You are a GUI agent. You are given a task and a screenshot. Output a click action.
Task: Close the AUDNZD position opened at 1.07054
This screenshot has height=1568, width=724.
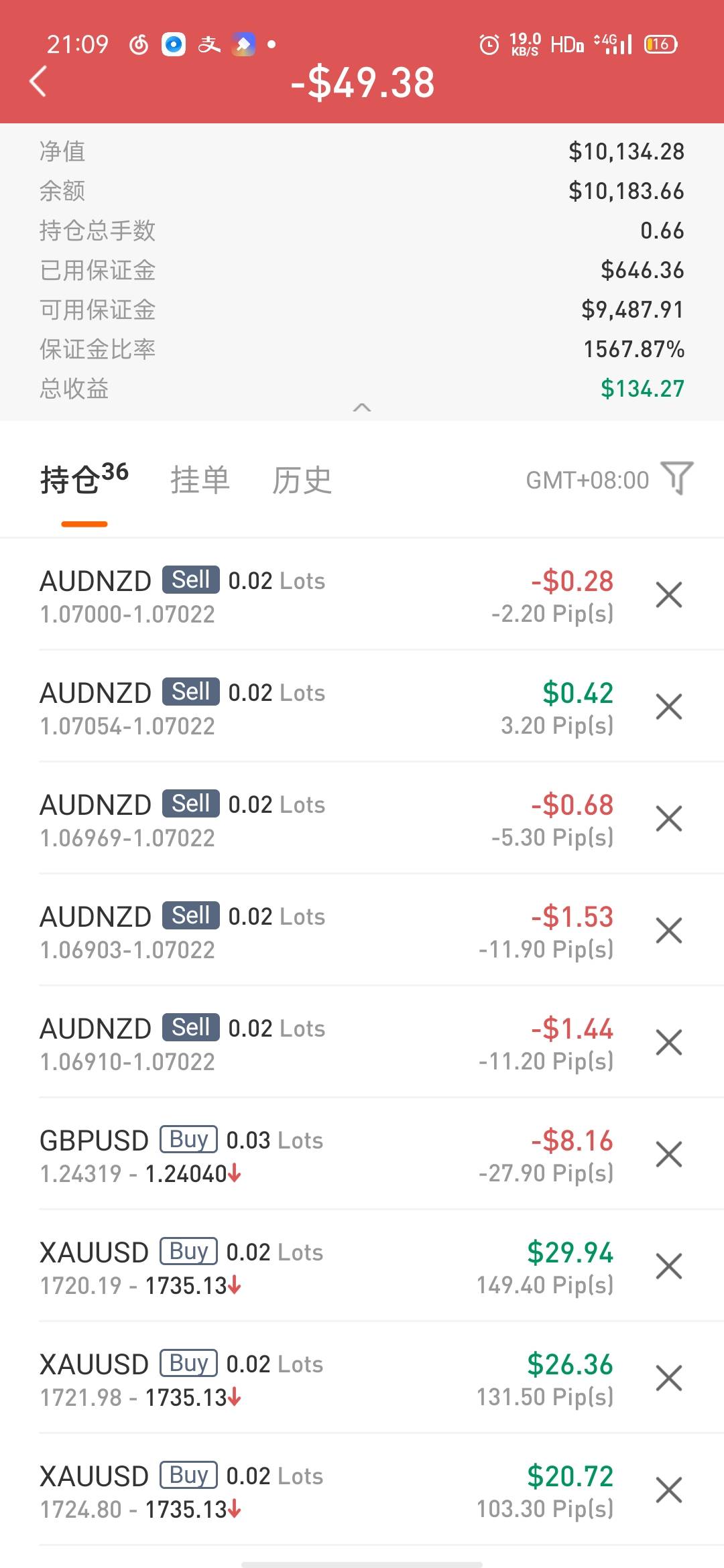coord(668,707)
